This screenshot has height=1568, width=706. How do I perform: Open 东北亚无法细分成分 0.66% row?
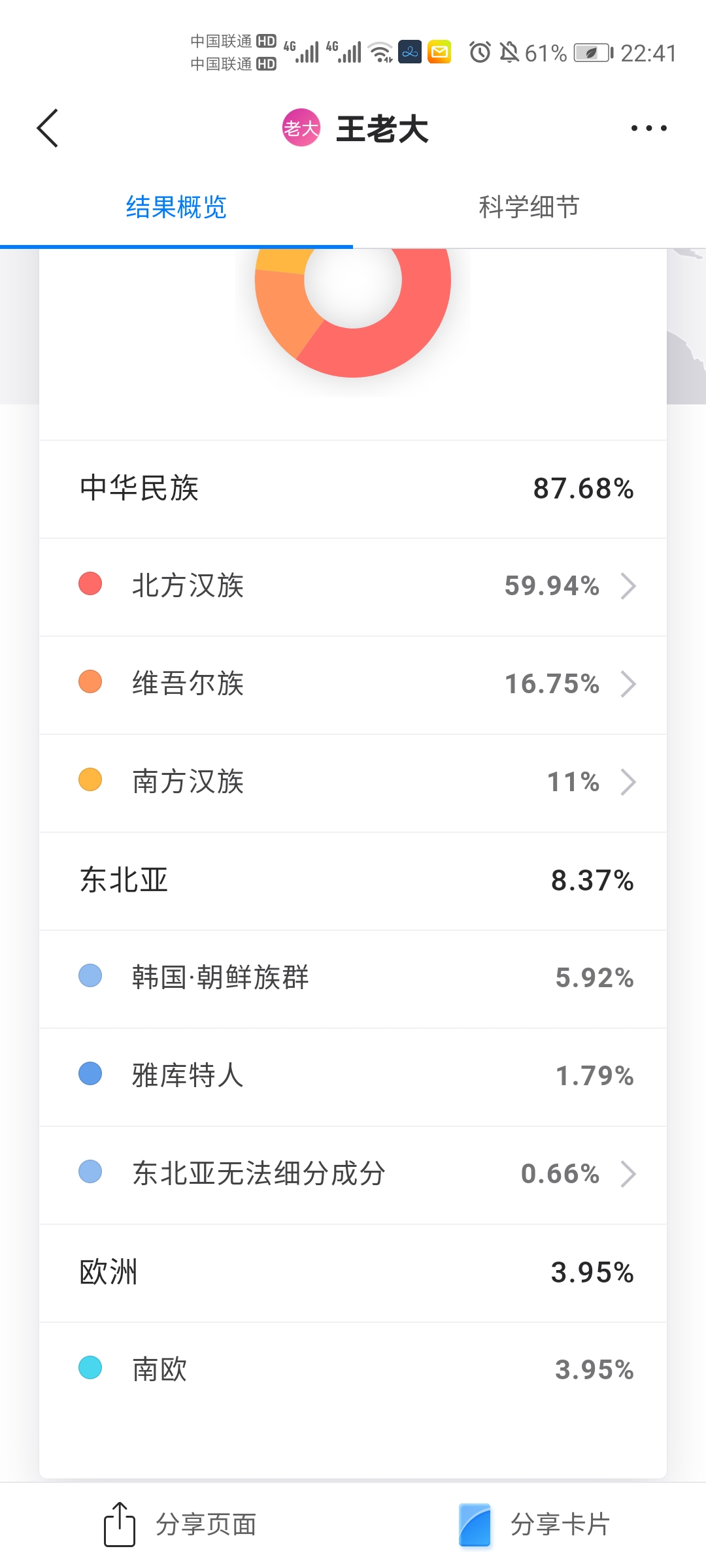pos(353,1174)
